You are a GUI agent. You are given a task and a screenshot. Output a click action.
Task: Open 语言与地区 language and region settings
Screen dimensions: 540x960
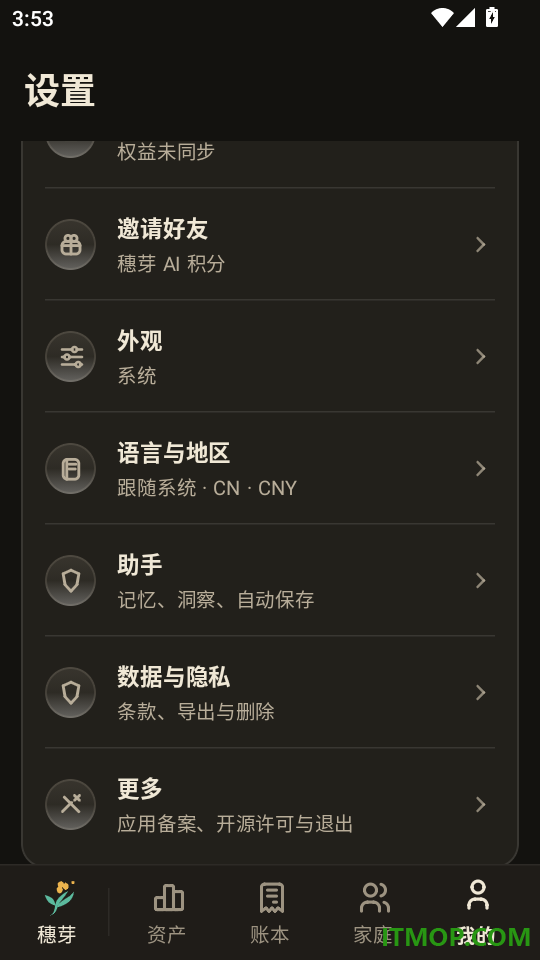point(269,468)
